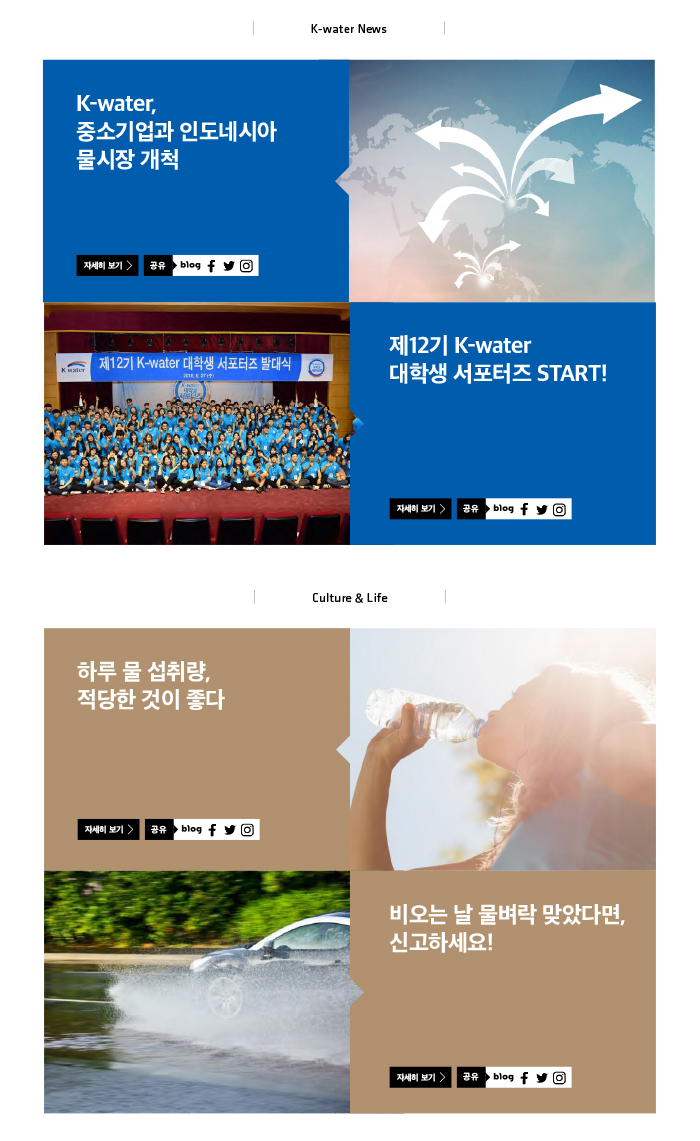Share the 비오는 날 물벼락 article on Twitter
This screenshot has width=700, height=1141.
(542, 1078)
